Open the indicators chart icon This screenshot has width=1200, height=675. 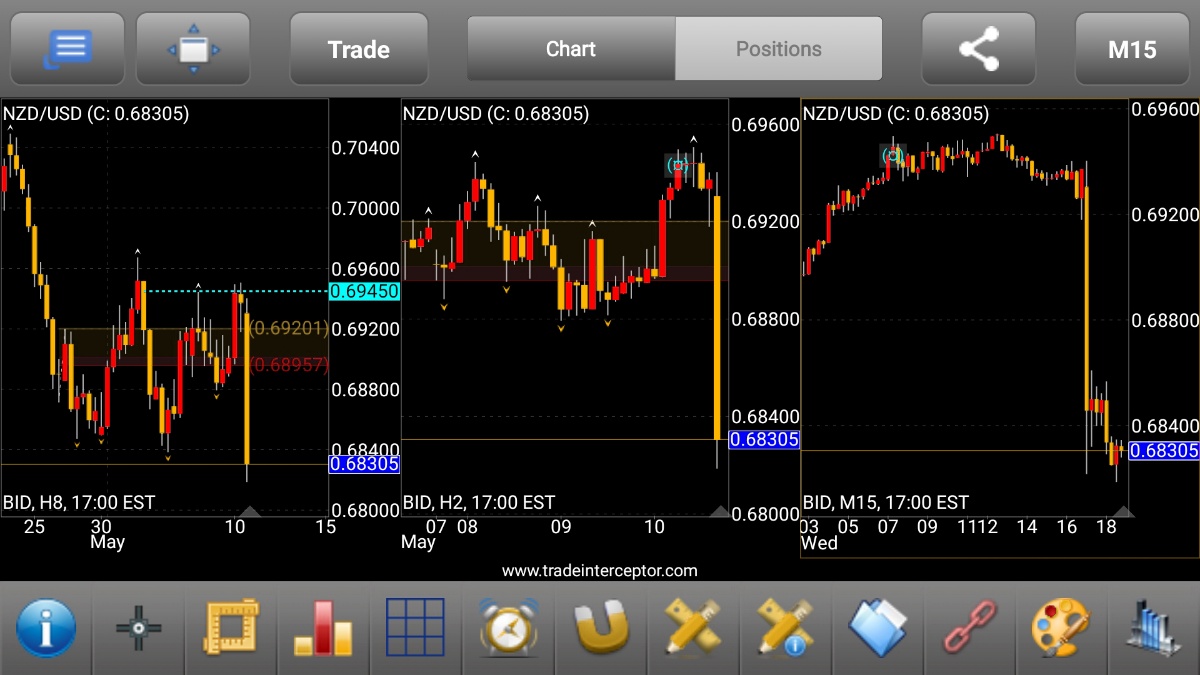pos(1152,629)
